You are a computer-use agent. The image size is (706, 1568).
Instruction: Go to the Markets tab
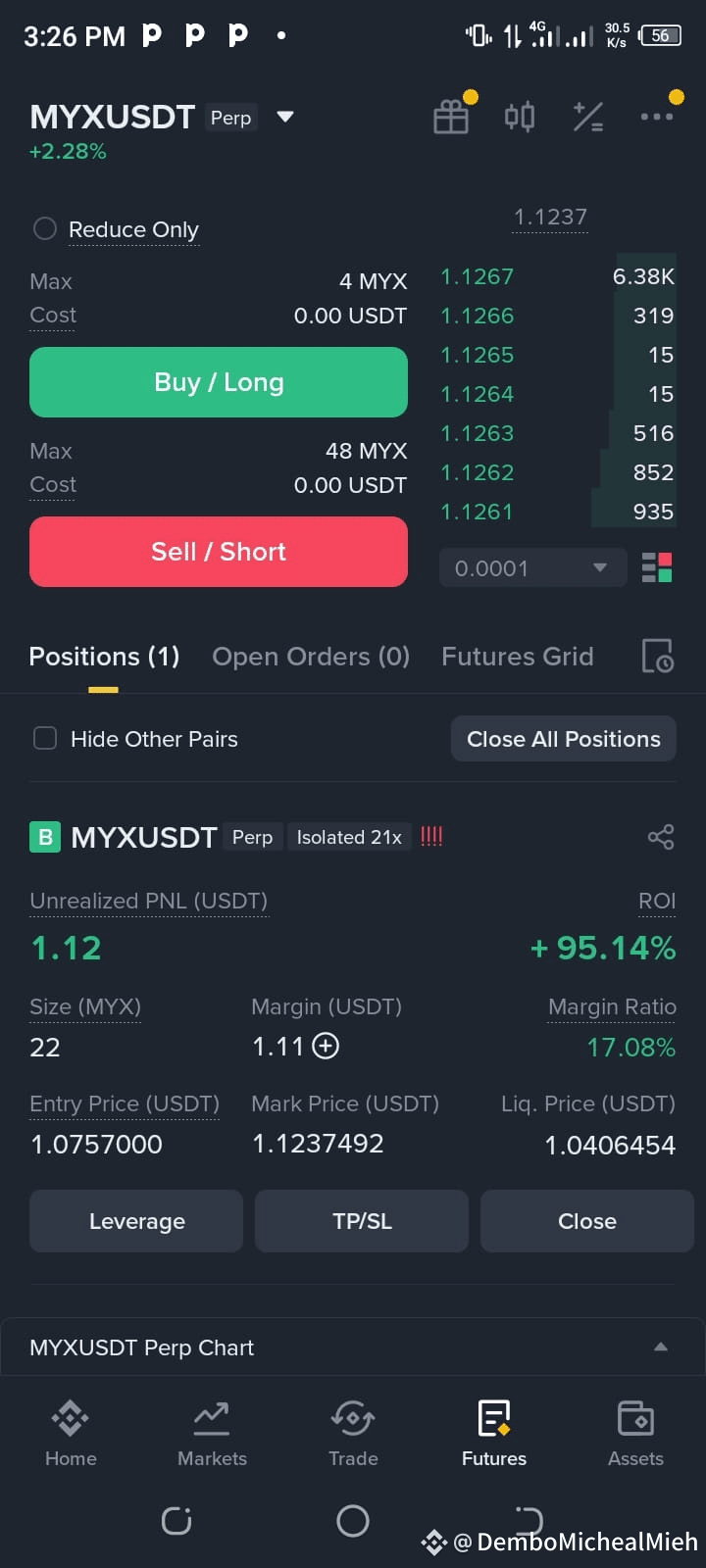(x=212, y=1433)
